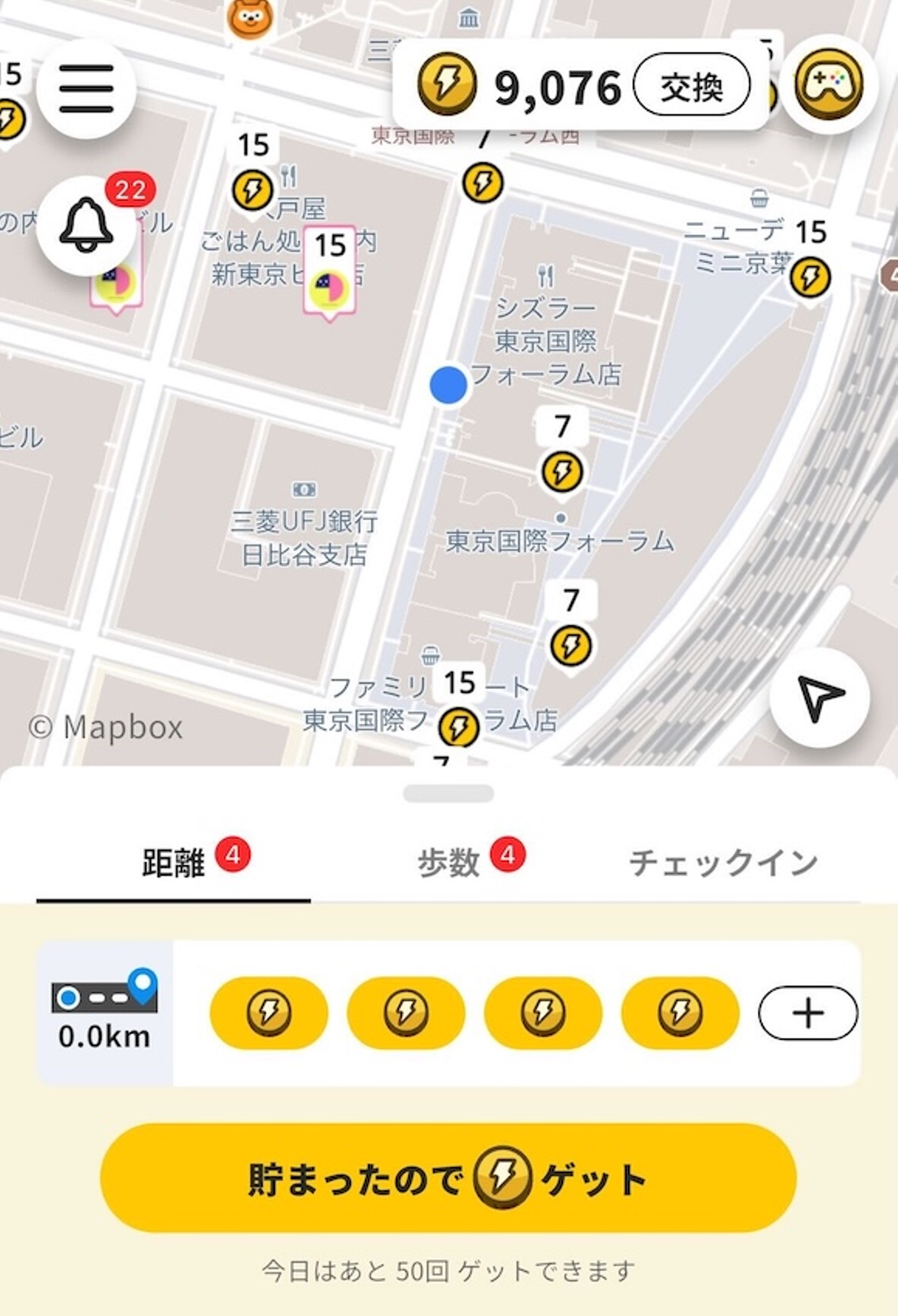Tap the plus button beside the coins
The height and width of the screenshot is (1316, 898).
pos(808,1013)
